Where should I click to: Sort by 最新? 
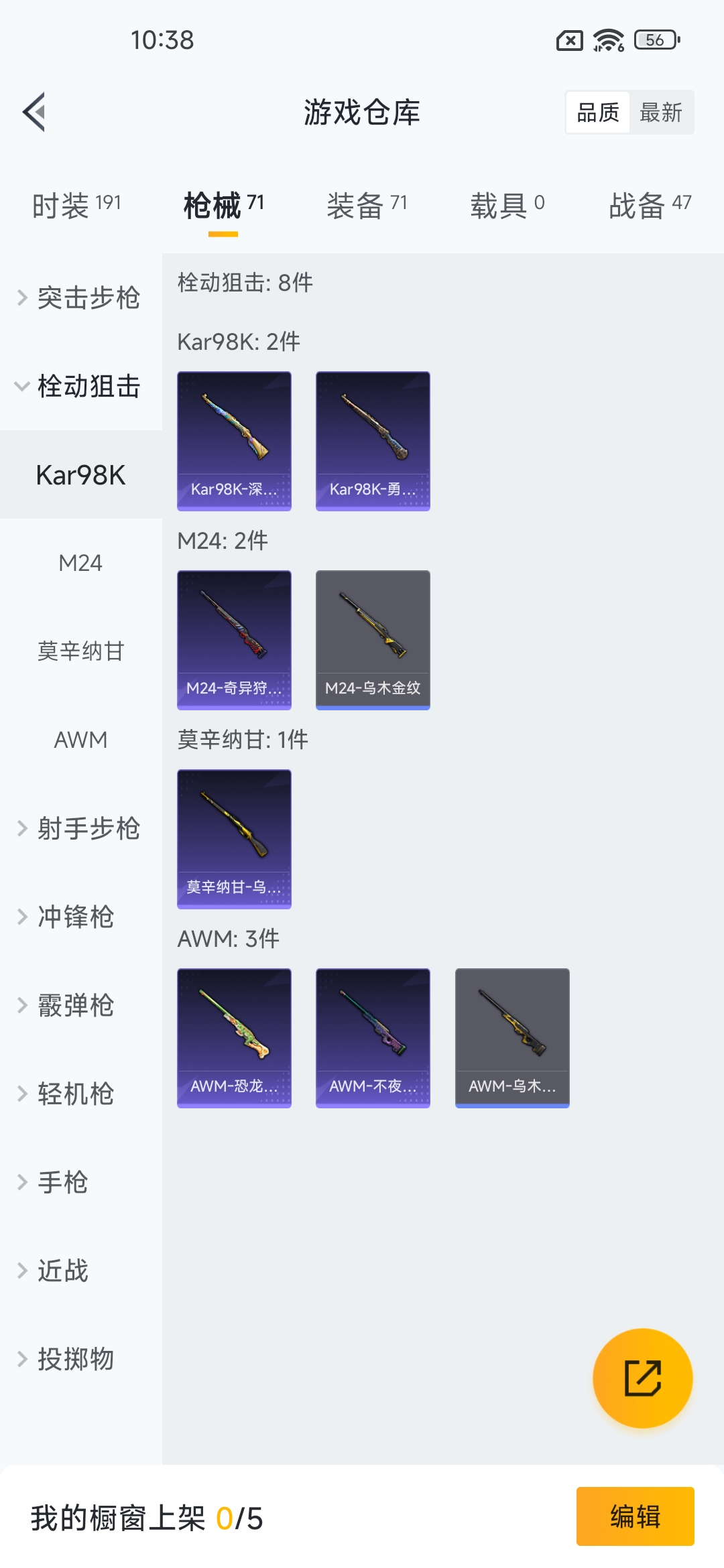[x=660, y=113]
